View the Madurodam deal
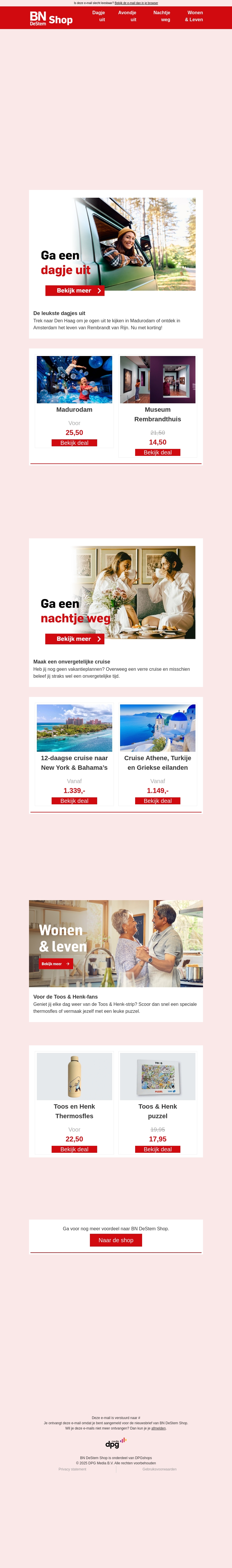 click(x=74, y=443)
